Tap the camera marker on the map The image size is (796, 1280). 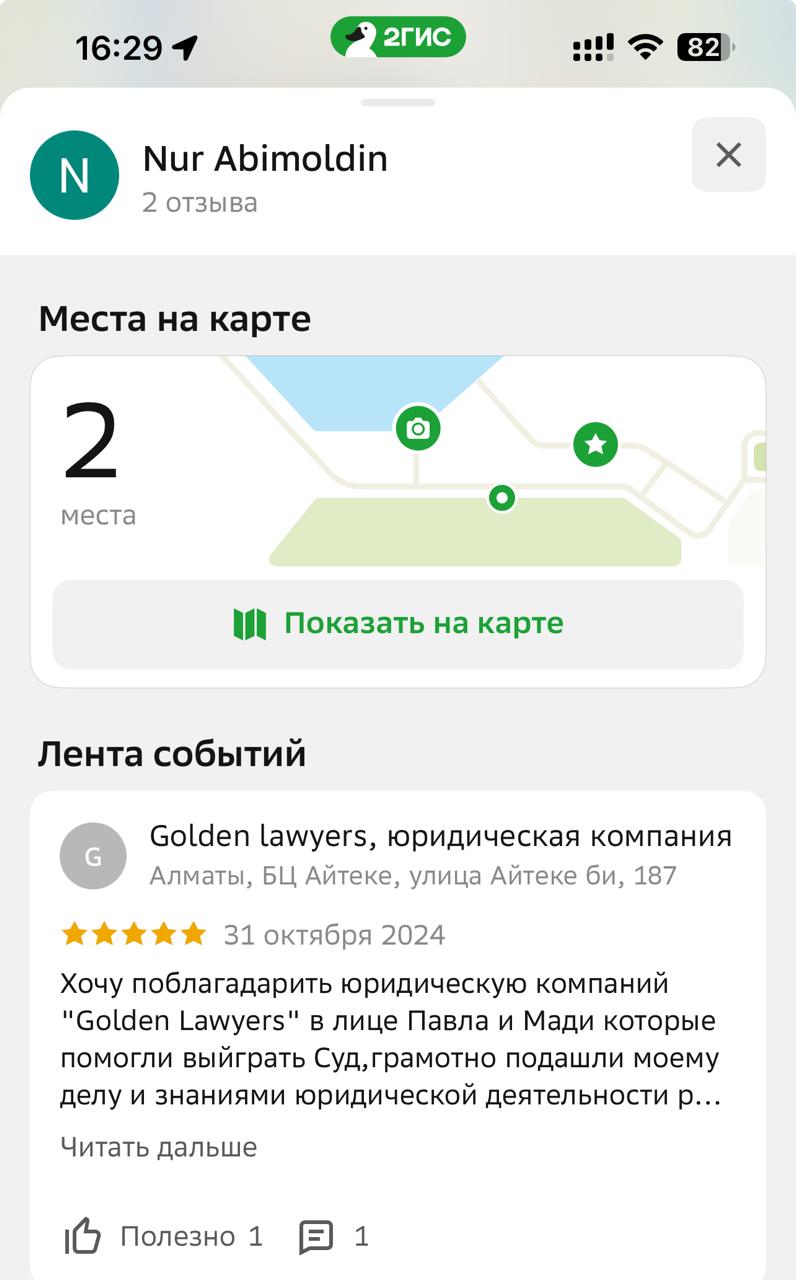[x=418, y=428]
